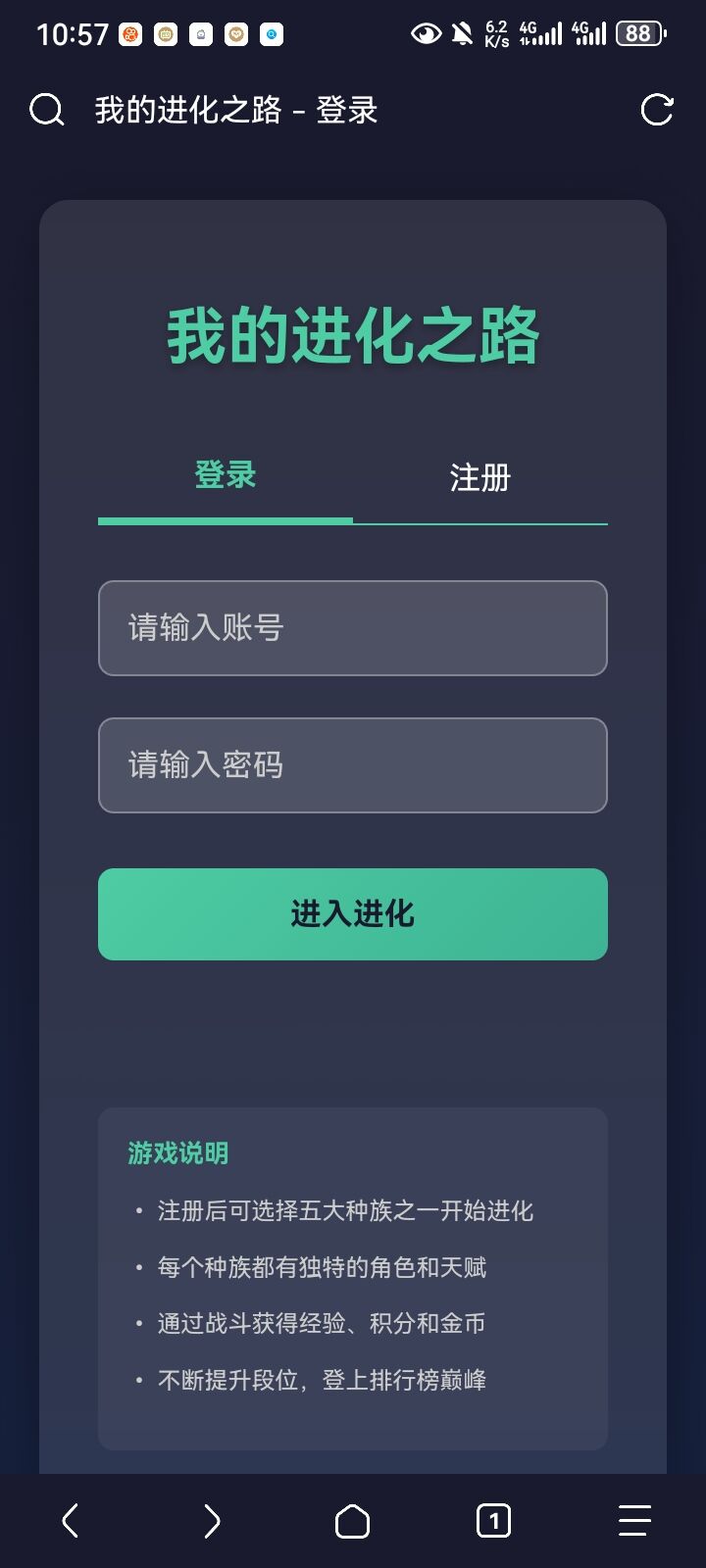The width and height of the screenshot is (706, 1568).
Task: Tap the 请输入账号 account field
Action: (x=353, y=628)
